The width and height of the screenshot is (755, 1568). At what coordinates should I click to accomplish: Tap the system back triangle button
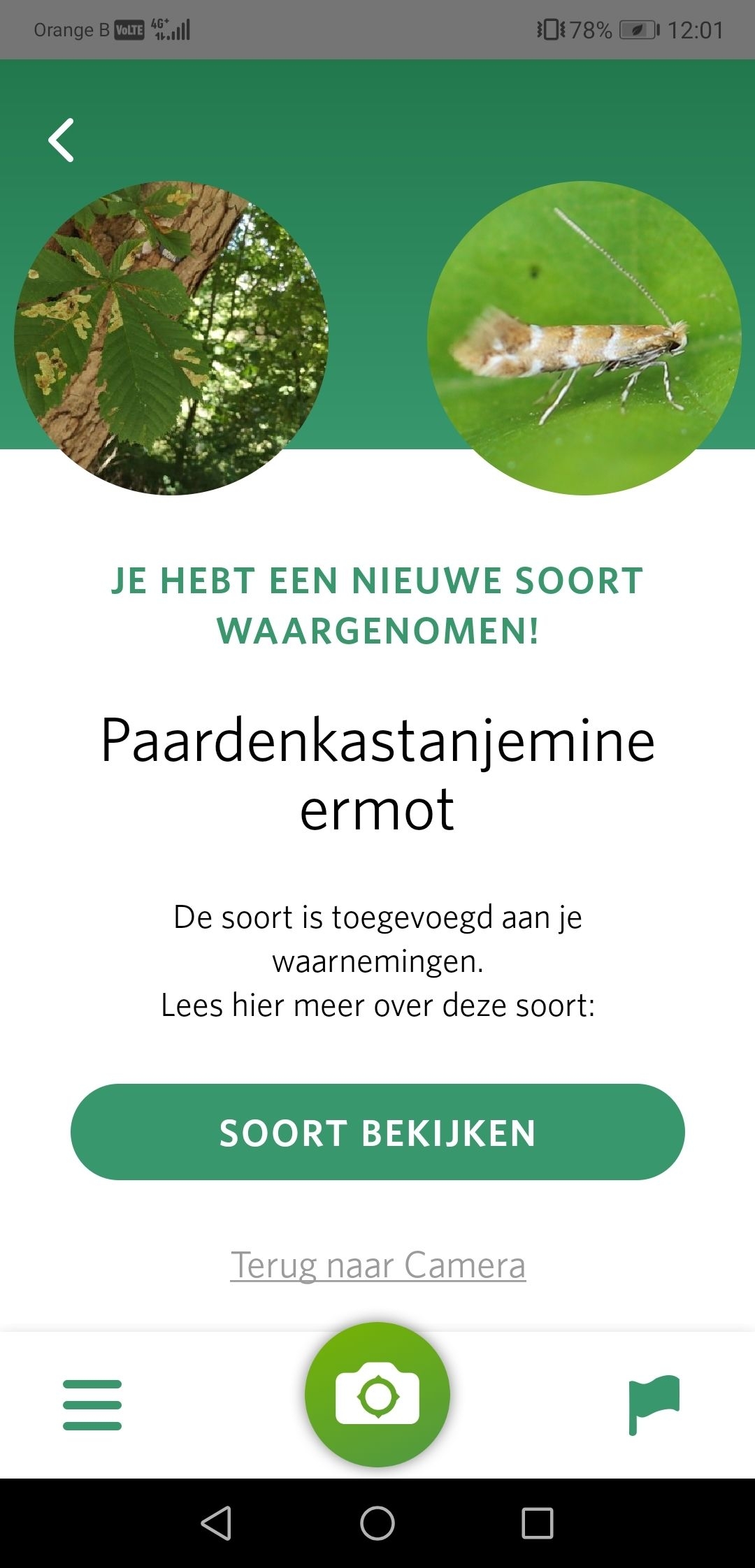coord(217,1523)
